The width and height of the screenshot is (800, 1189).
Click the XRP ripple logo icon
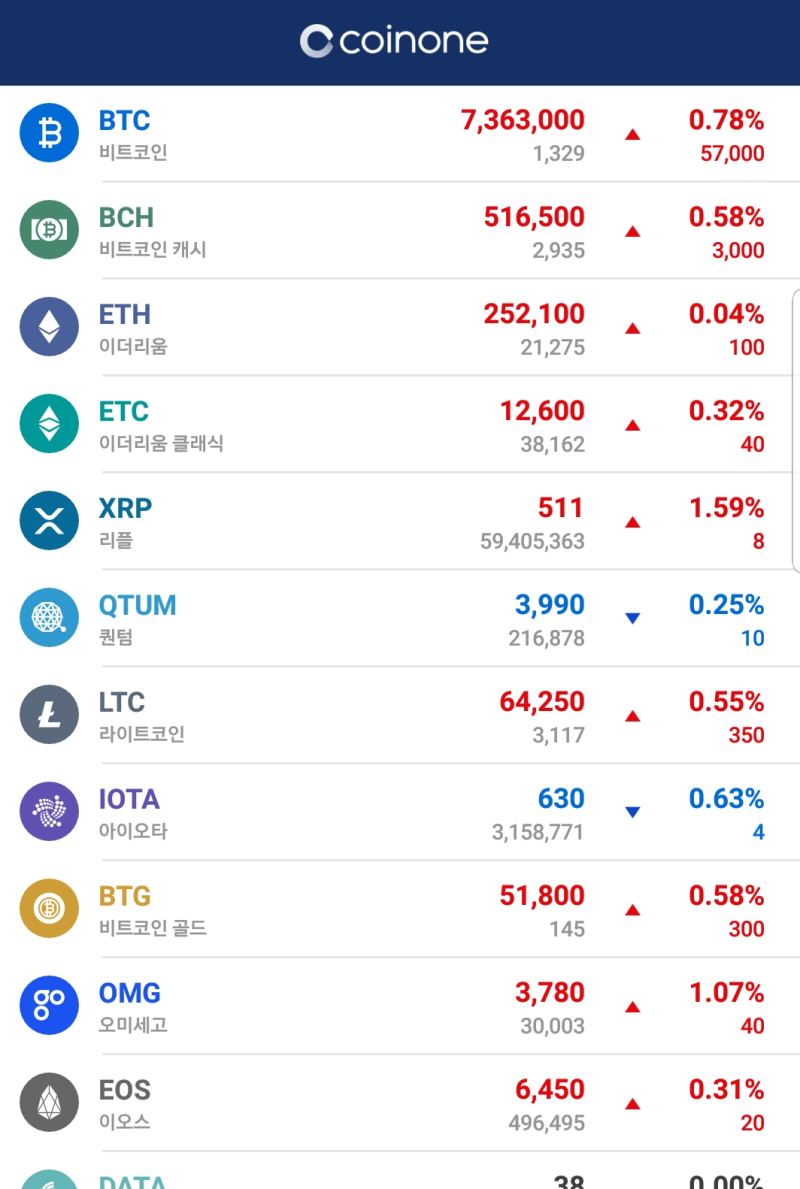(48, 520)
